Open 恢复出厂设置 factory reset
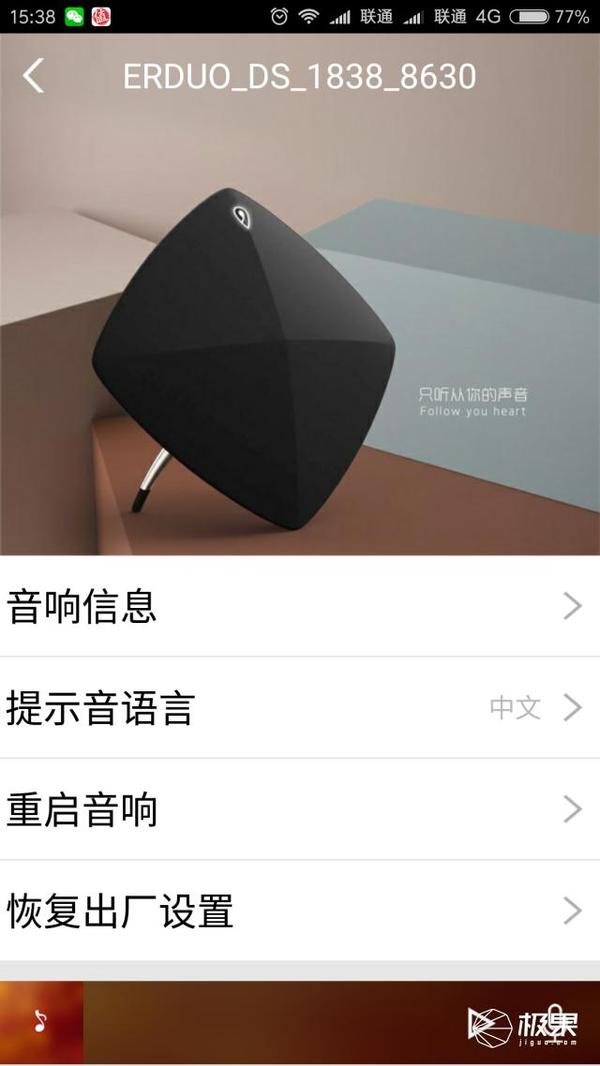This screenshot has width=600, height=1066. coord(300,911)
